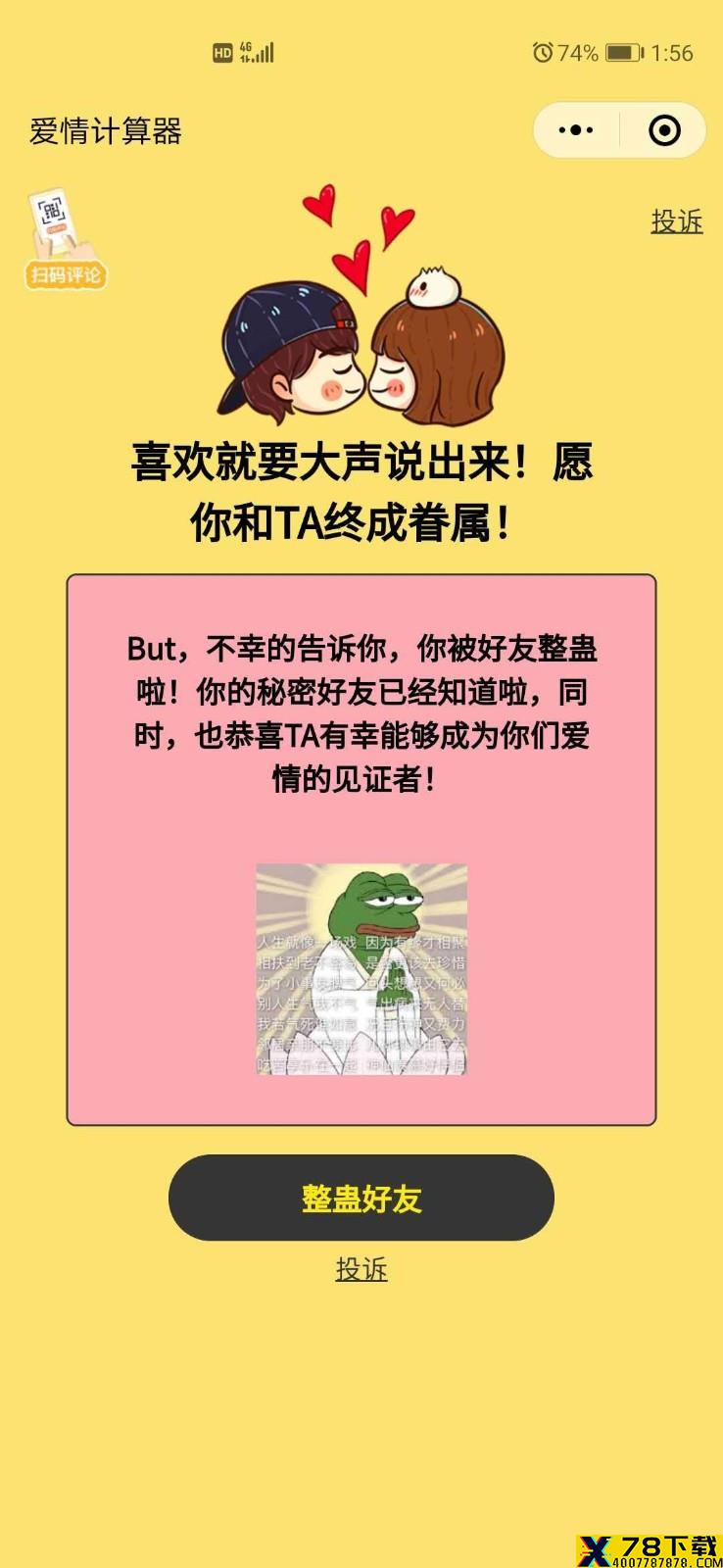
Task: Open the 扫码评论 scan icon
Action: coord(65,239)
